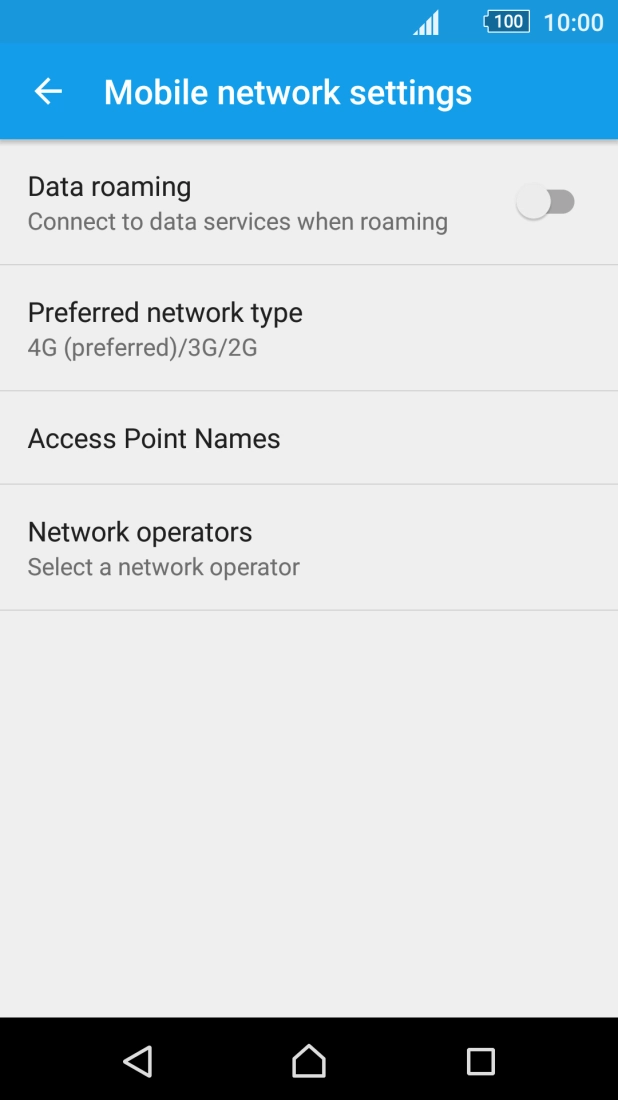Image resolution: width=618 pixels, height=1100 pixels.
Task: Open Preferred network type setting
Action: (x=309, y=328)
